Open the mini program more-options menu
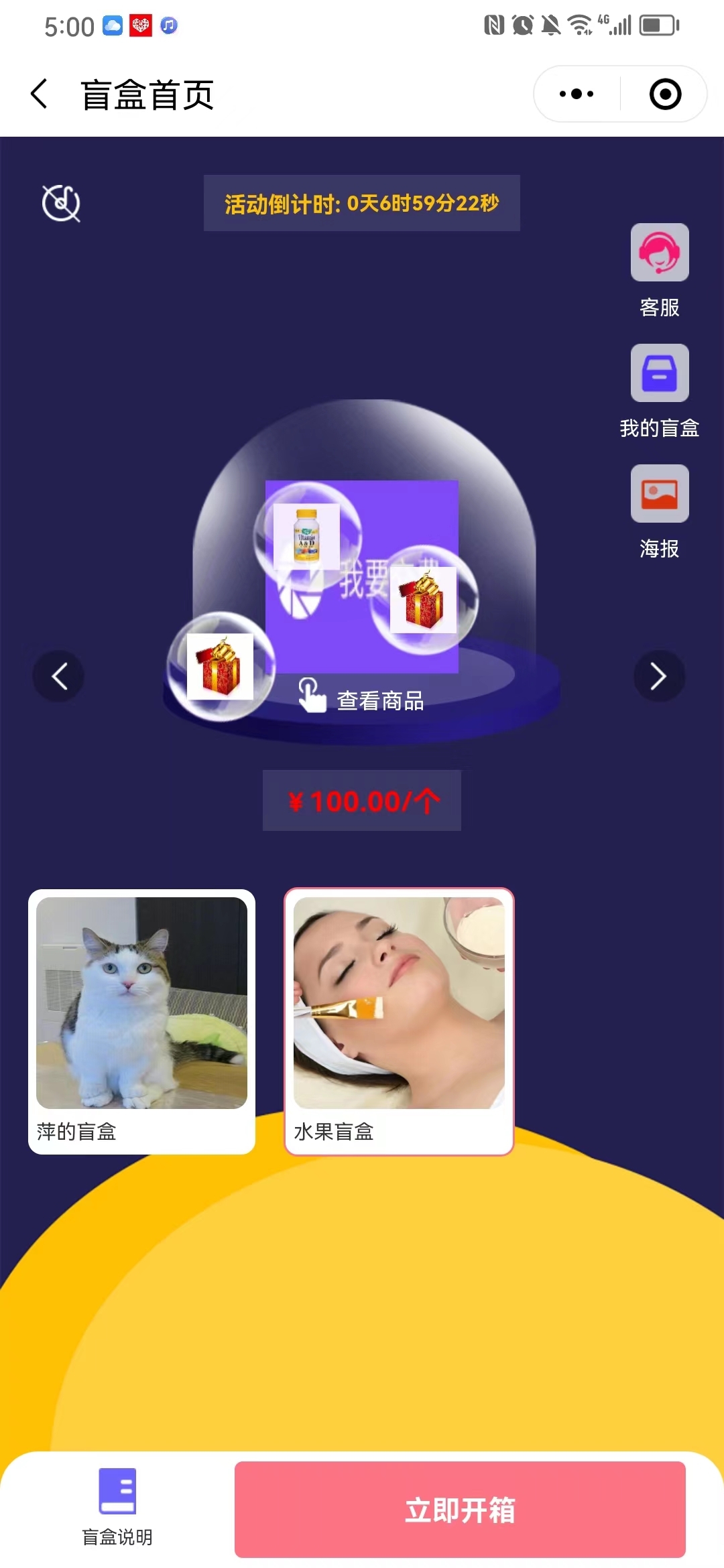Viewport: 724px width, 1568px height. 577,94
